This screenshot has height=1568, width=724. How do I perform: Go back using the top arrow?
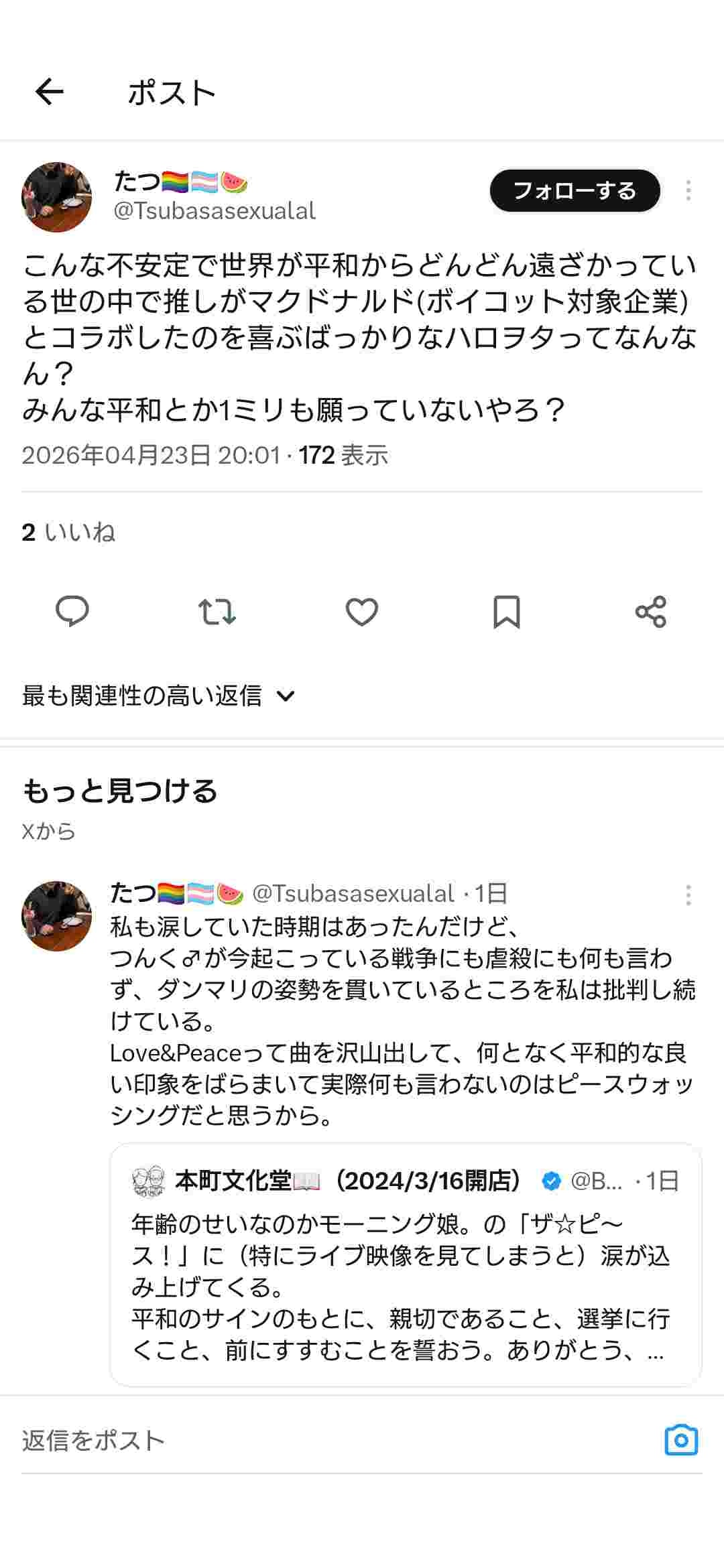49,92
